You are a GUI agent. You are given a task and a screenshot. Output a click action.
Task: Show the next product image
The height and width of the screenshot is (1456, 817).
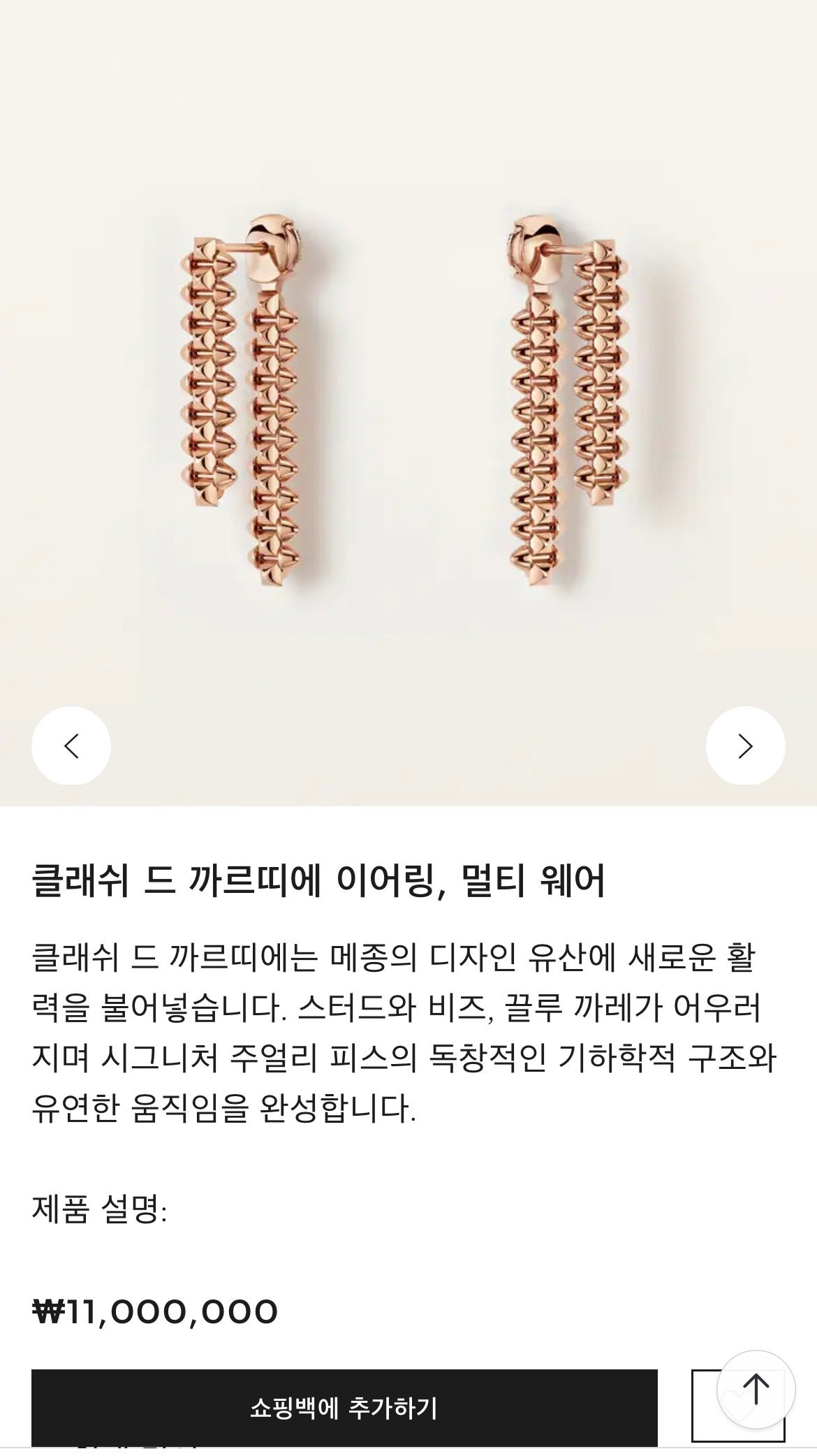tap(745, 745)
